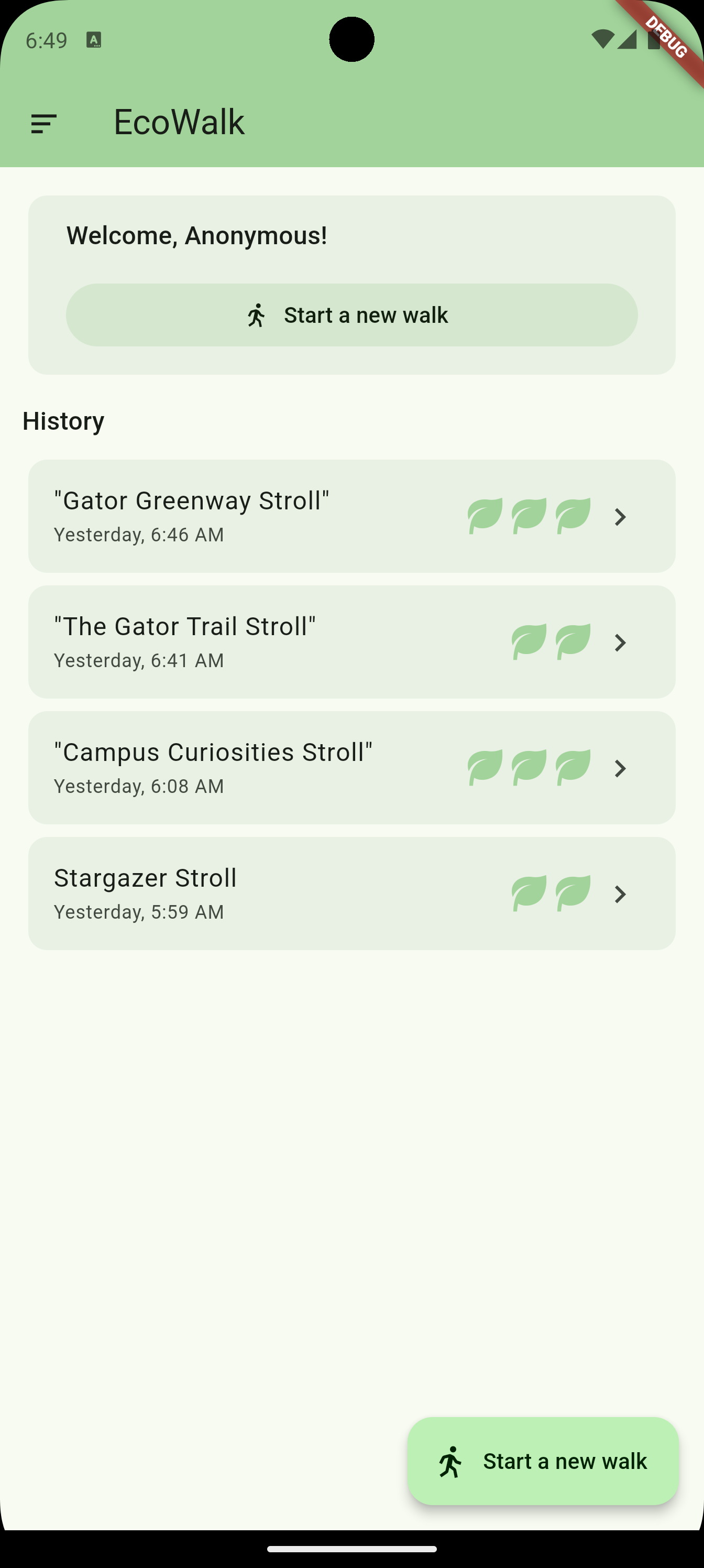The height and width of the screenshot is (1568, 704).
Task: View "The Gator Trail Stroll" details
Action: (351, 642)
